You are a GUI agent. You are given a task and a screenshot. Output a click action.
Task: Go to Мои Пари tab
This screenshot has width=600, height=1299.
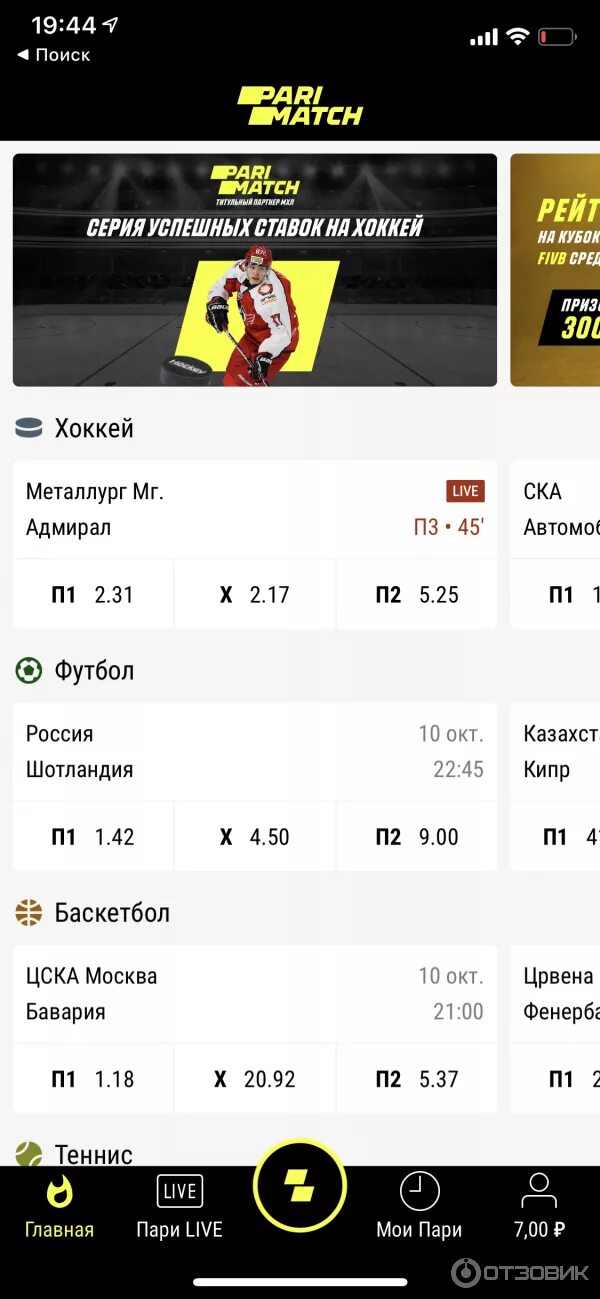click(419, 1207)
